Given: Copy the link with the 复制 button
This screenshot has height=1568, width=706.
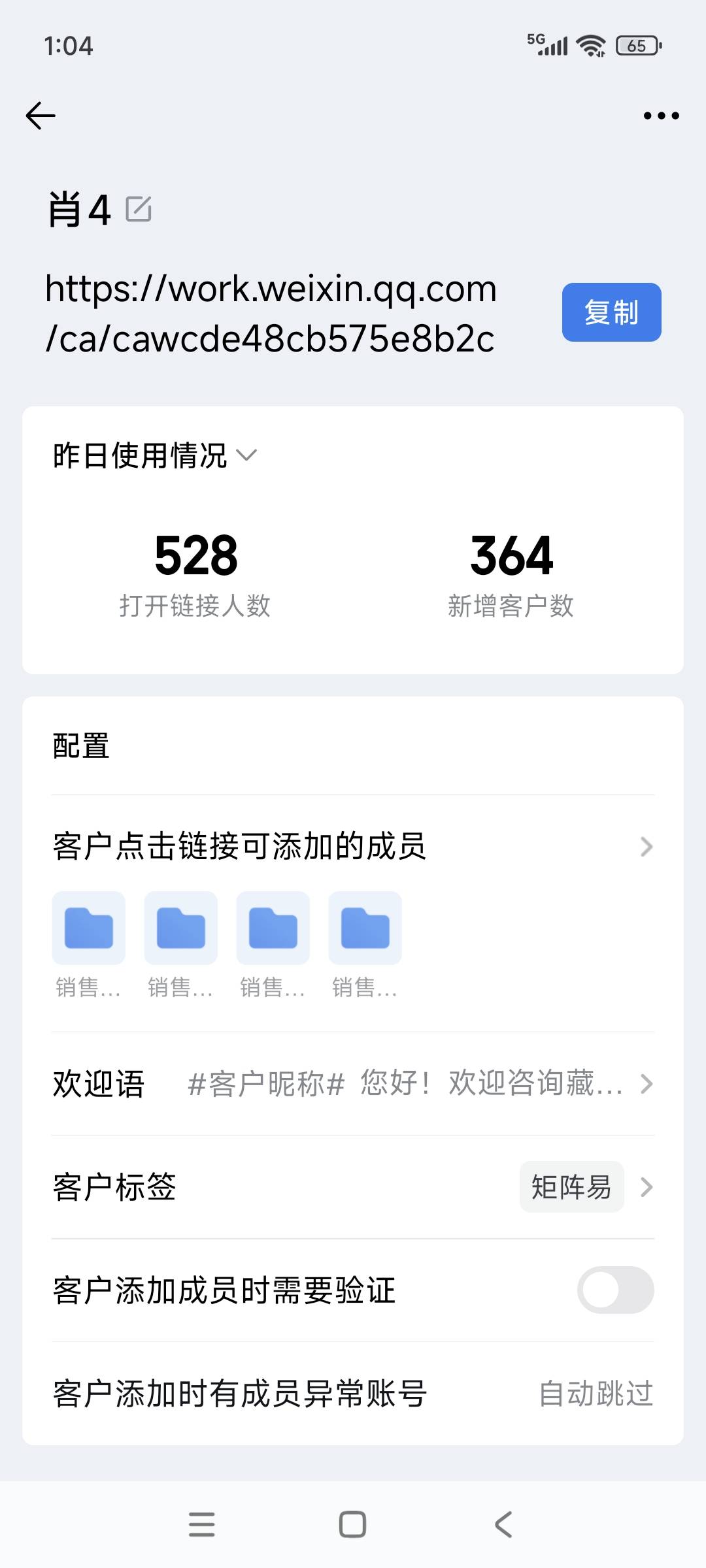Looking at the screenshot, I should 611,312.
